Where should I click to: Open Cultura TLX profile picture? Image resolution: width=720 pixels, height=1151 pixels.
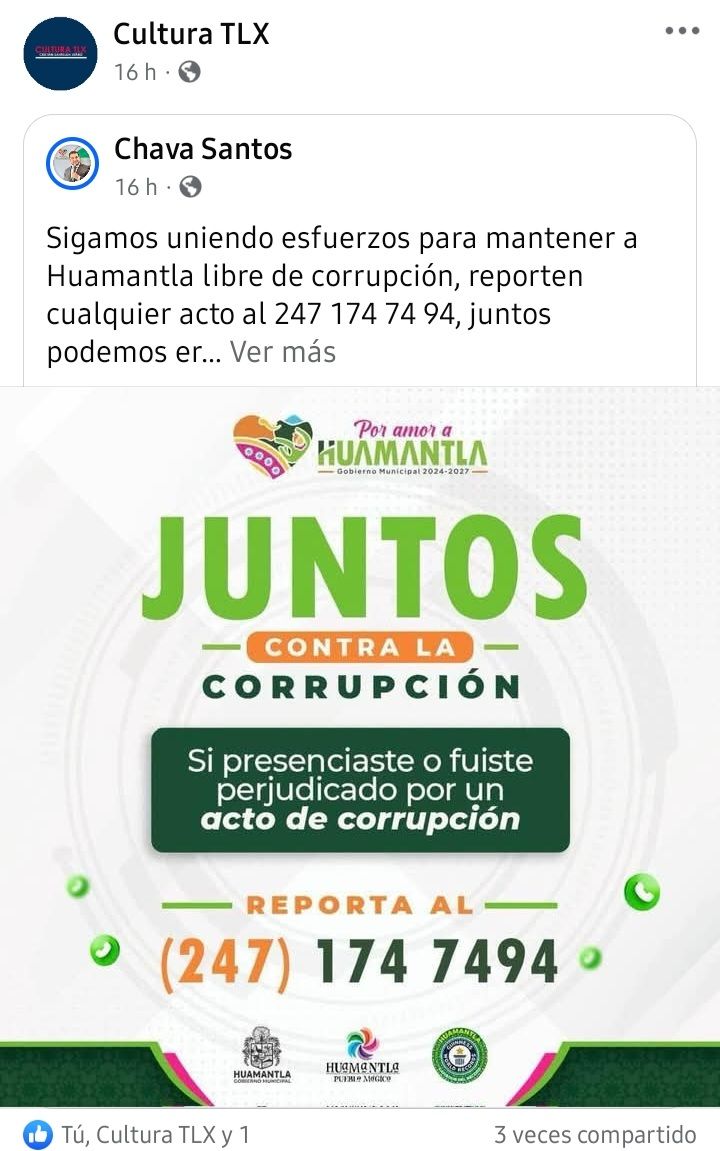[x=60, y=54]
